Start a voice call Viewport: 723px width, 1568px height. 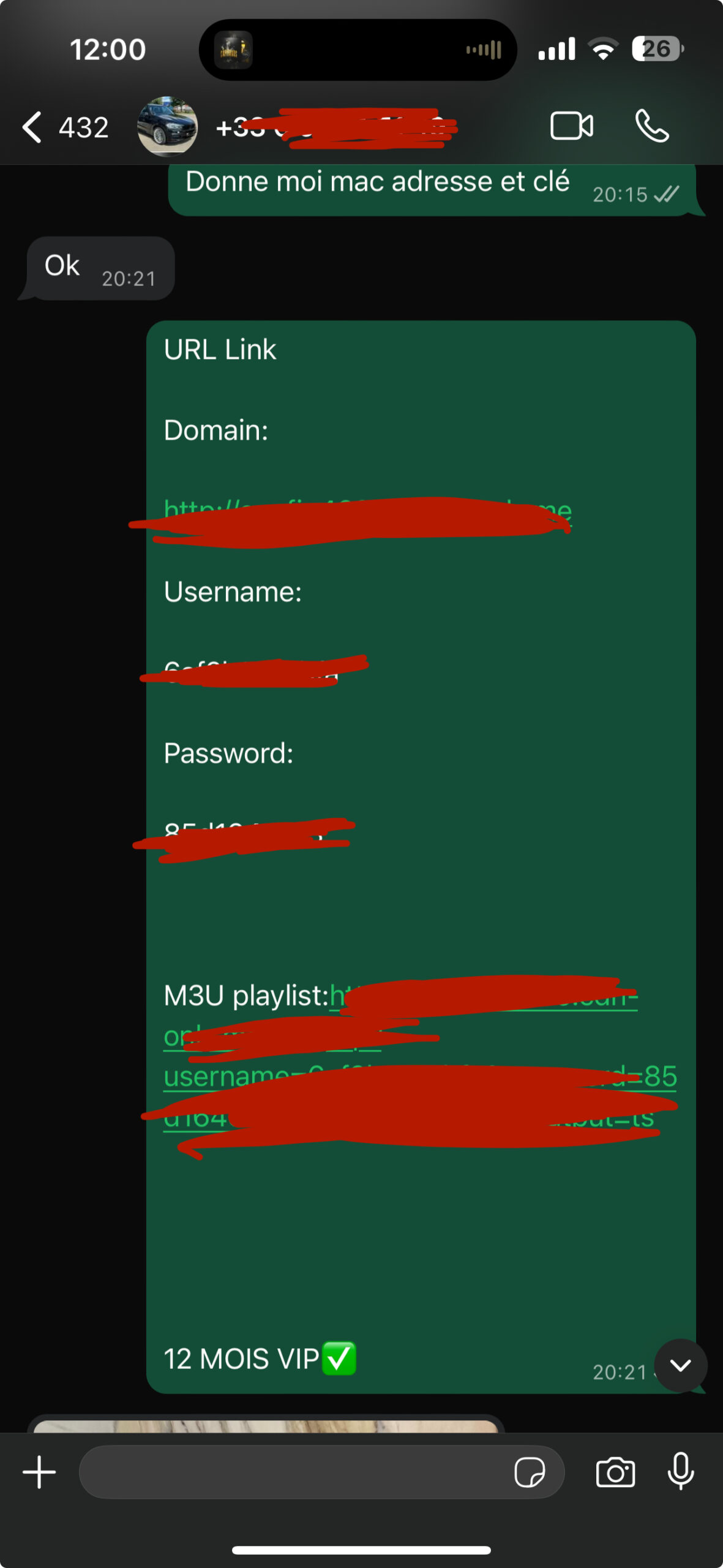coord(652,127)
